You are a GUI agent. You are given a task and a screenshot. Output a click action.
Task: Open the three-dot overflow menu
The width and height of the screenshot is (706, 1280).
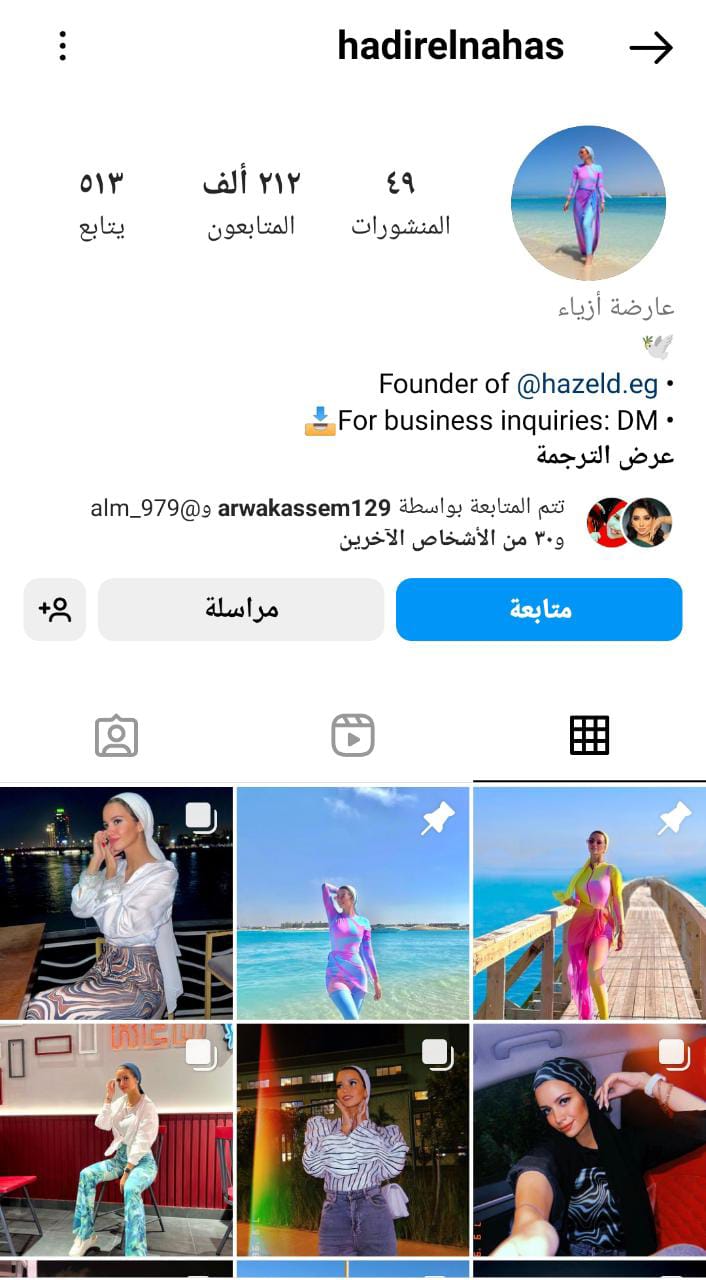(63, 46)
